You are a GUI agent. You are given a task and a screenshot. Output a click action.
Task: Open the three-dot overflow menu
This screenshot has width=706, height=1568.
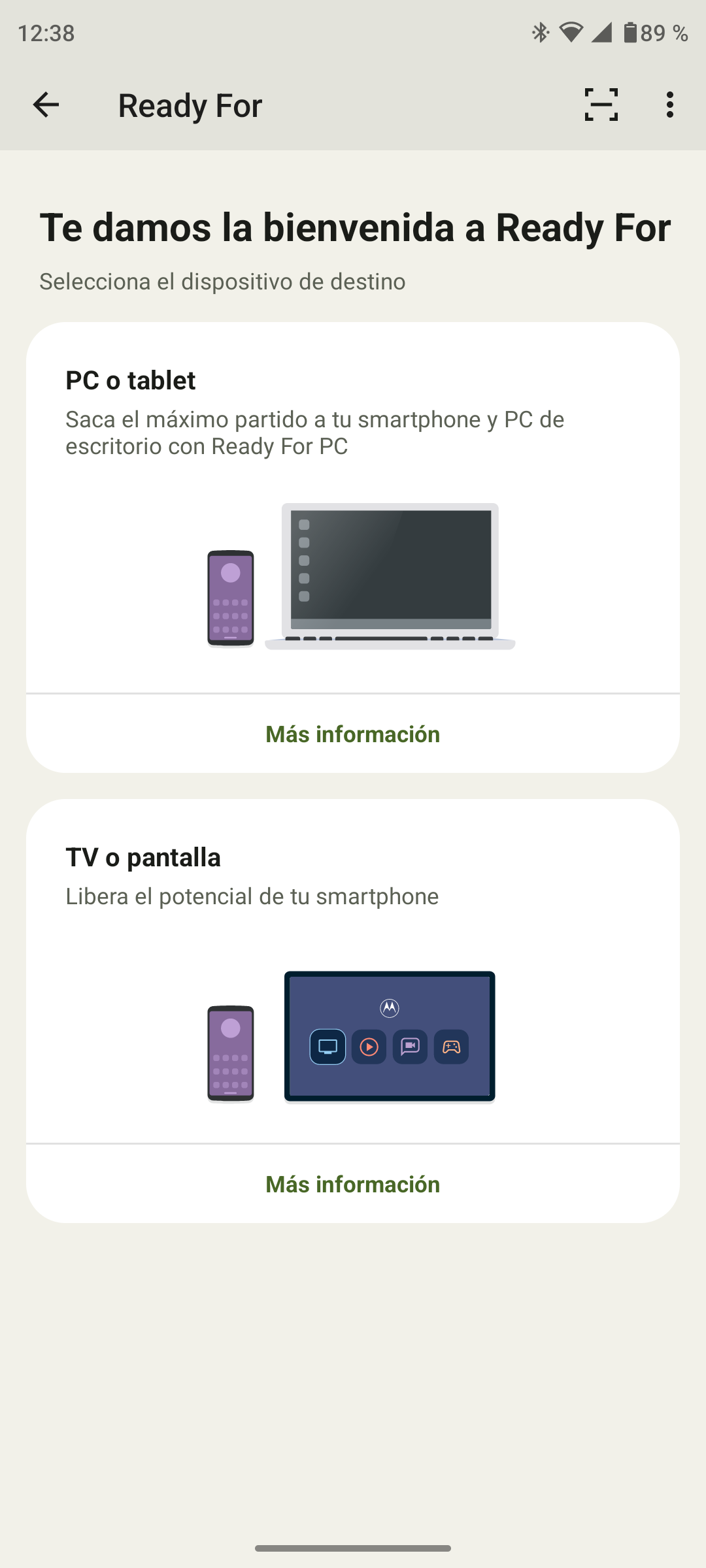[x=669, y=105]
